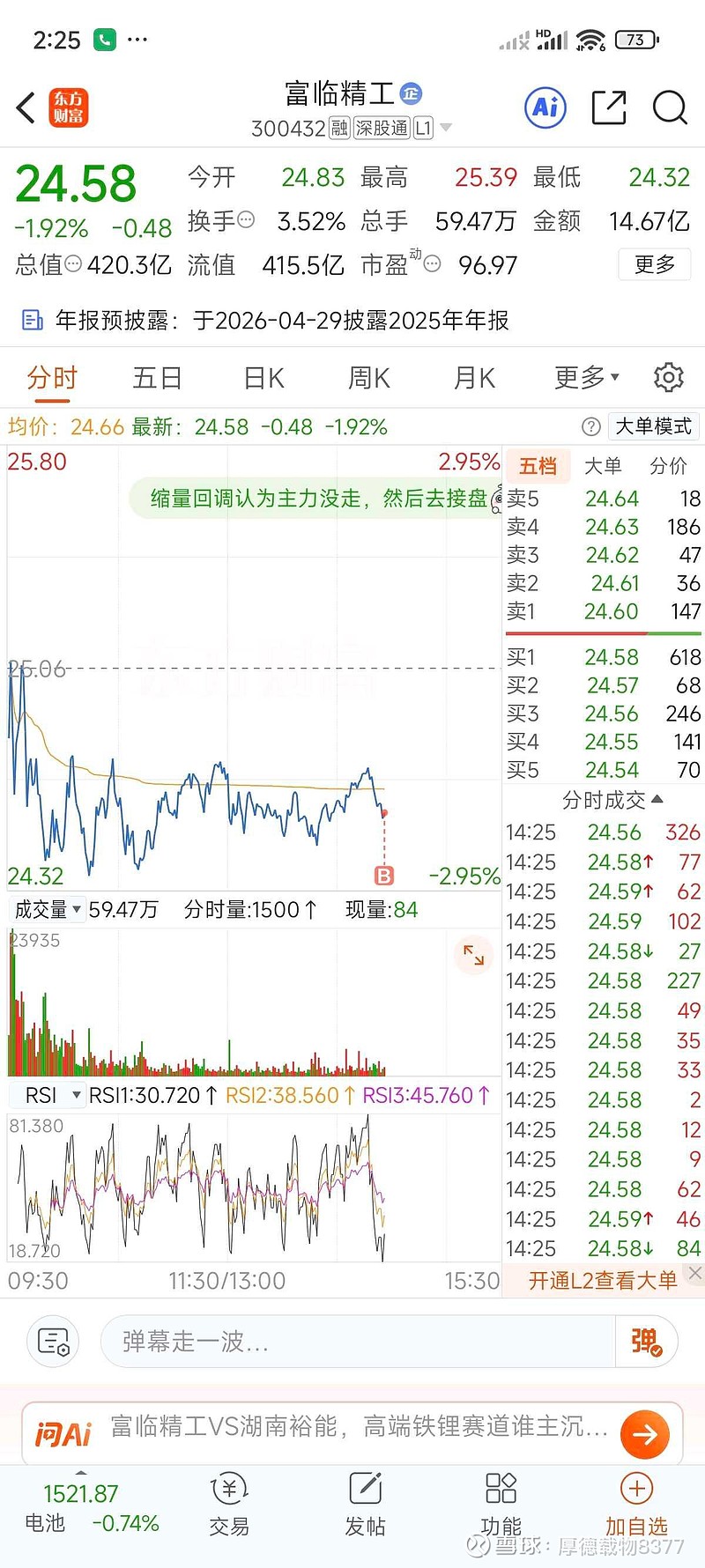Viewport: 705px width, 1568px height.
Task: Switch order panel to 分价 tab
Action: pyautogui.click(x=668, y=466)
